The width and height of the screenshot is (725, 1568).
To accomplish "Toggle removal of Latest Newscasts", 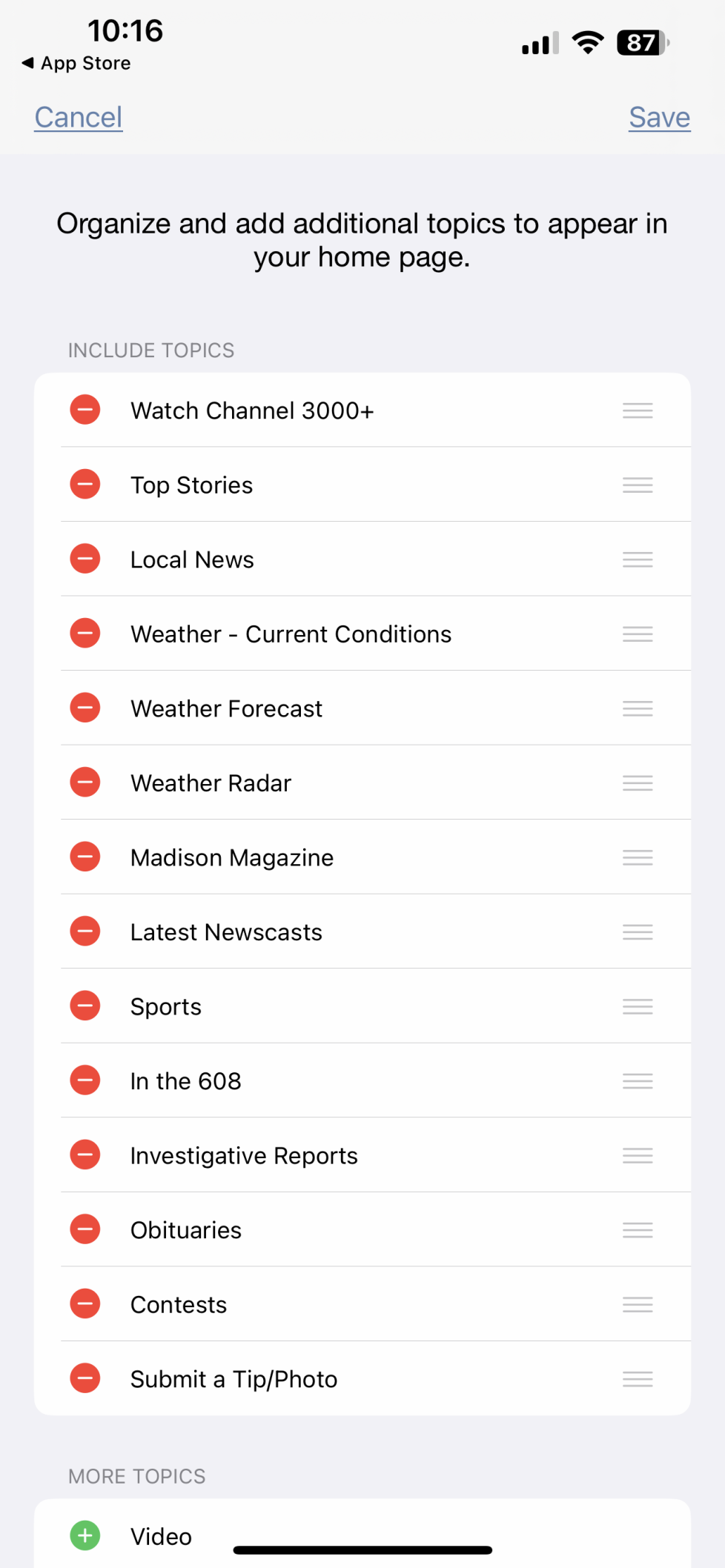I will (x=85, y=931).
